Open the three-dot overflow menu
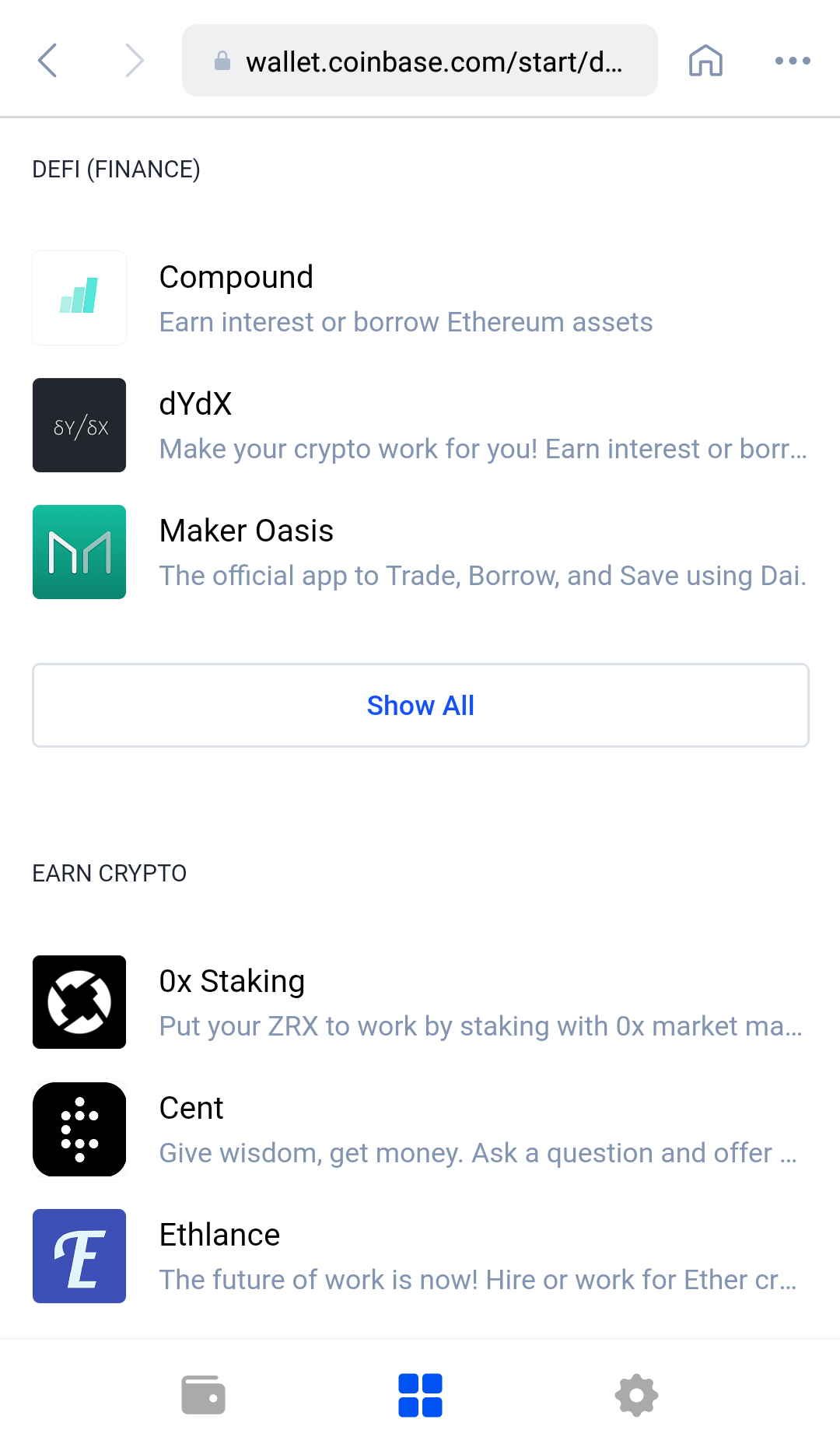This screenshot has height=1451, width=840. click(x=793, y=61)
